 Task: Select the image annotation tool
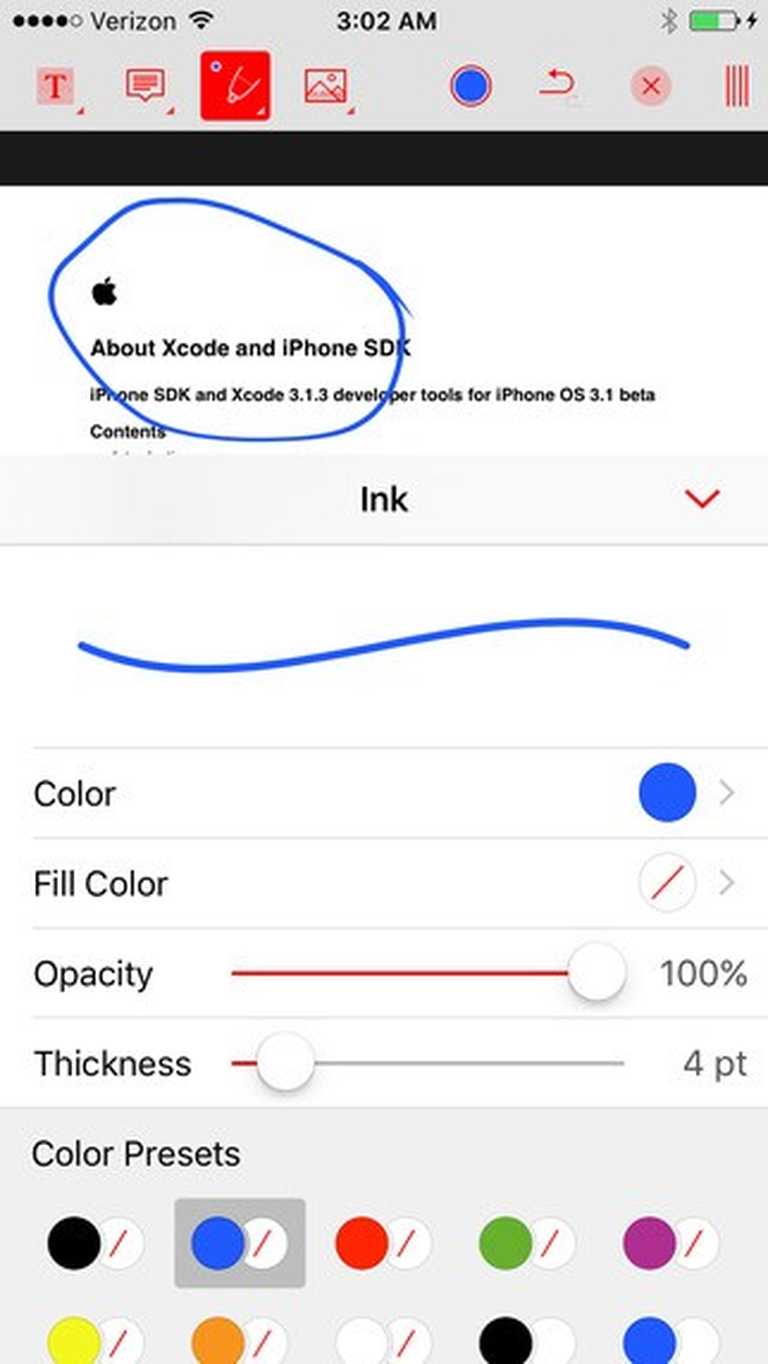326,87
